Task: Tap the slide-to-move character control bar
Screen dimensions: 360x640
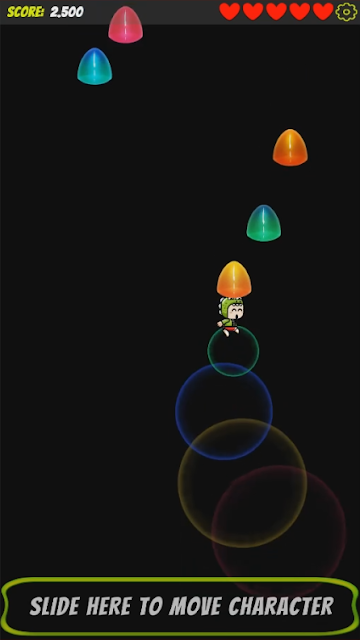Action: [180, 607]
